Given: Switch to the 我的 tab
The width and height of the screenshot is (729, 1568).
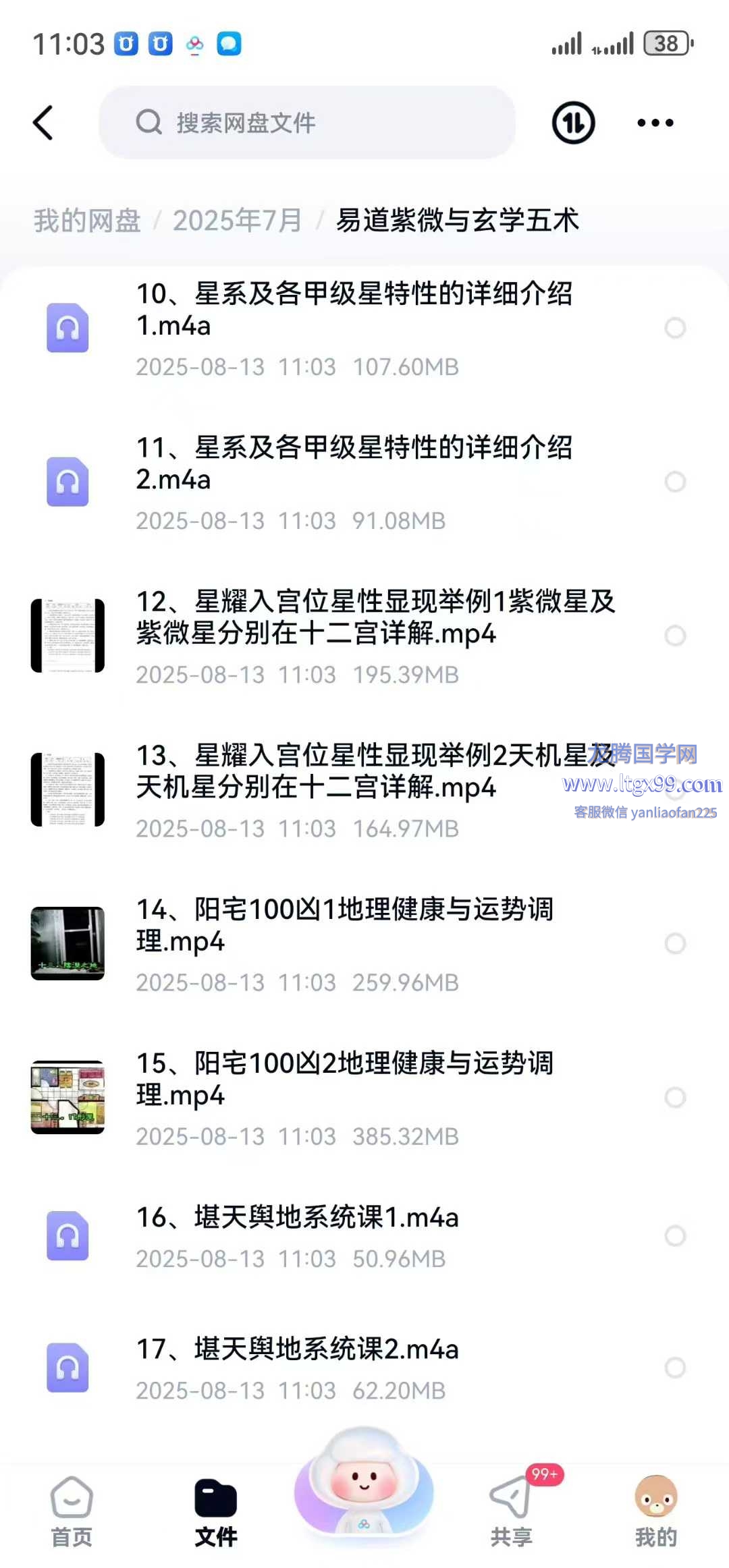Looking at the screenshot, I should tap(655, 1513).
